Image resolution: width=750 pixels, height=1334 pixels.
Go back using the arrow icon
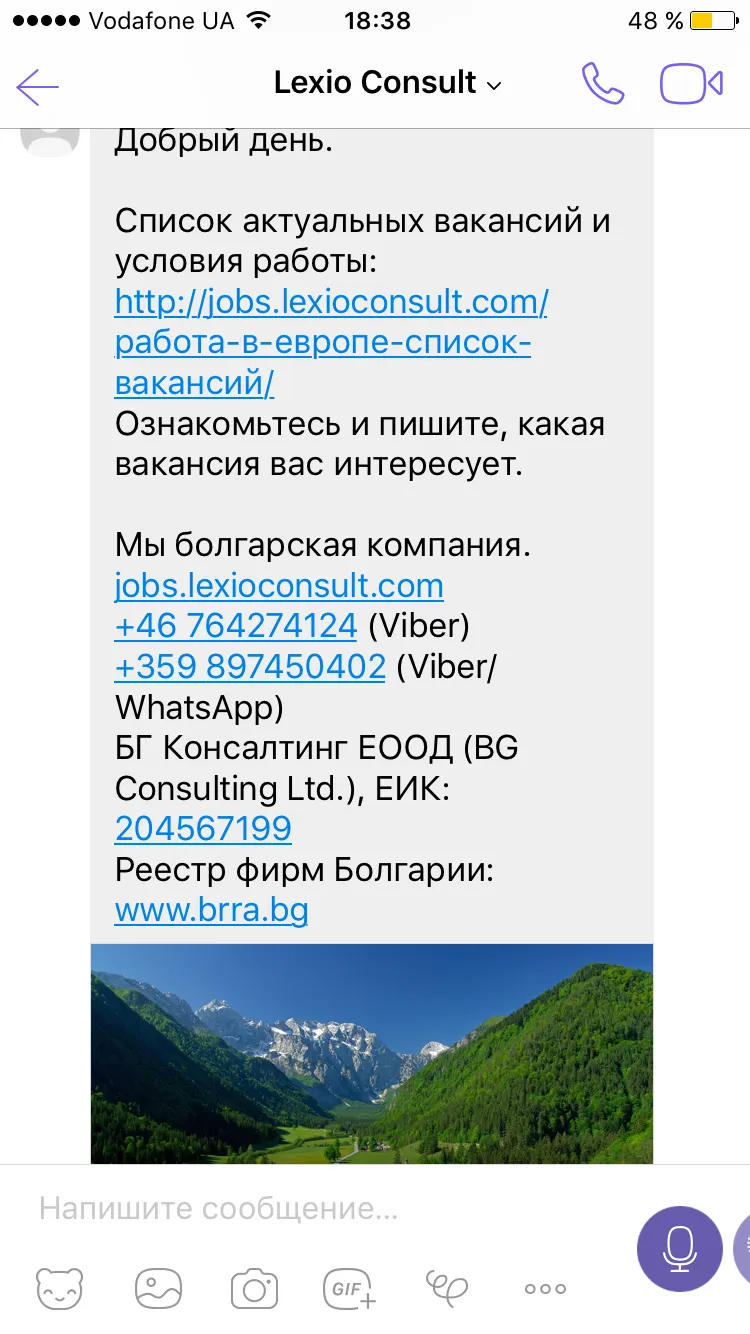38,87
